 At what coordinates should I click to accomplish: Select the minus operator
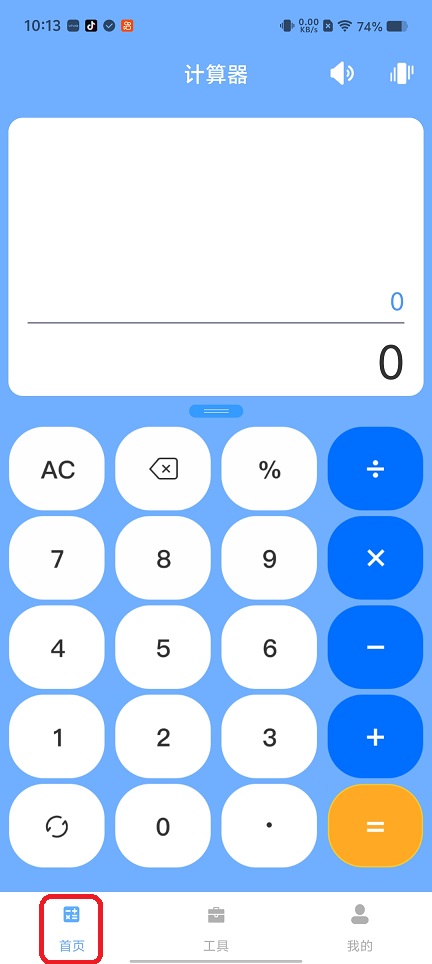coord(375,647)
